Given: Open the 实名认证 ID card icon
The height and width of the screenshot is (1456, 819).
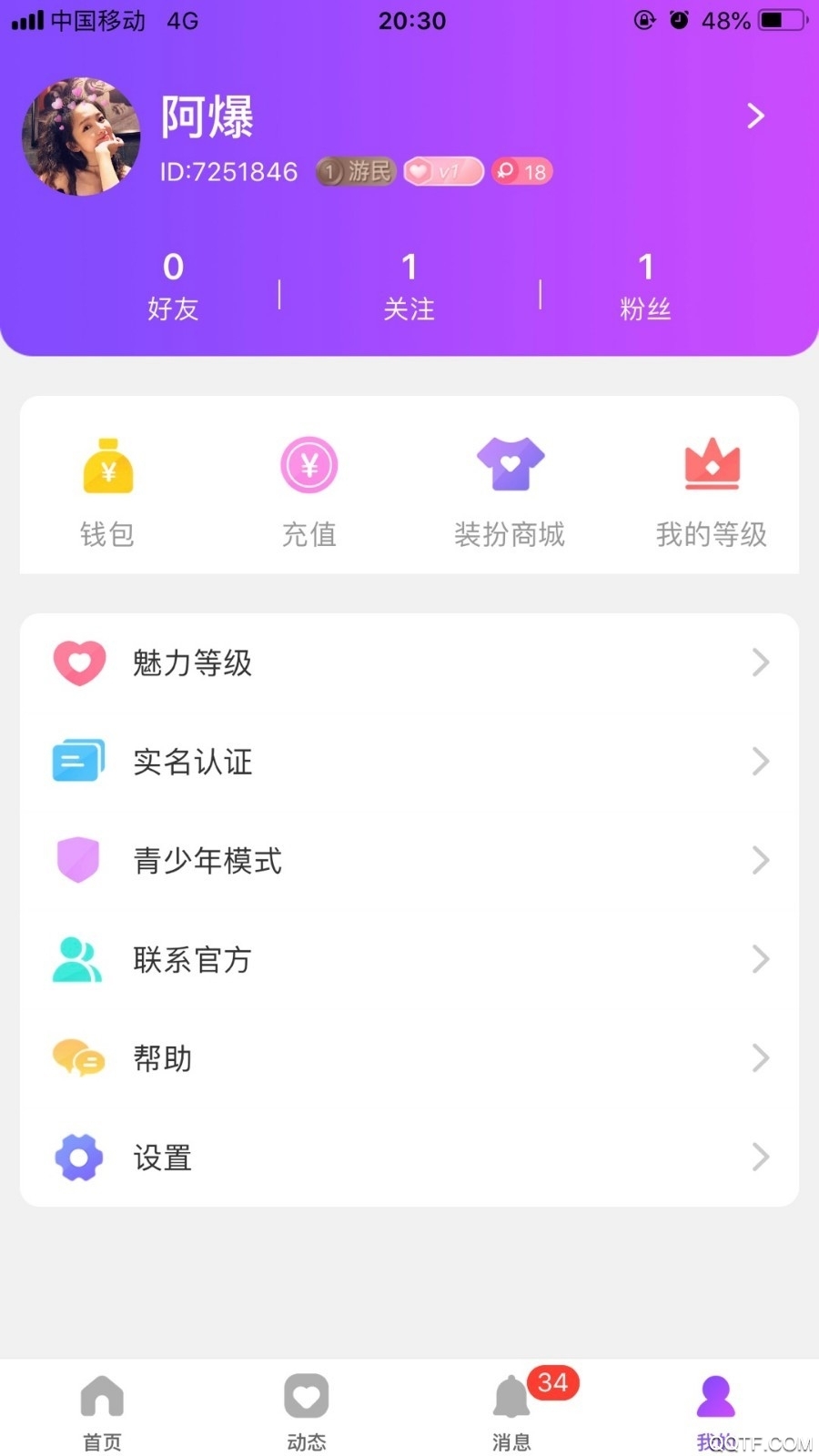Looking at the screenshot, I should point(78,762).
